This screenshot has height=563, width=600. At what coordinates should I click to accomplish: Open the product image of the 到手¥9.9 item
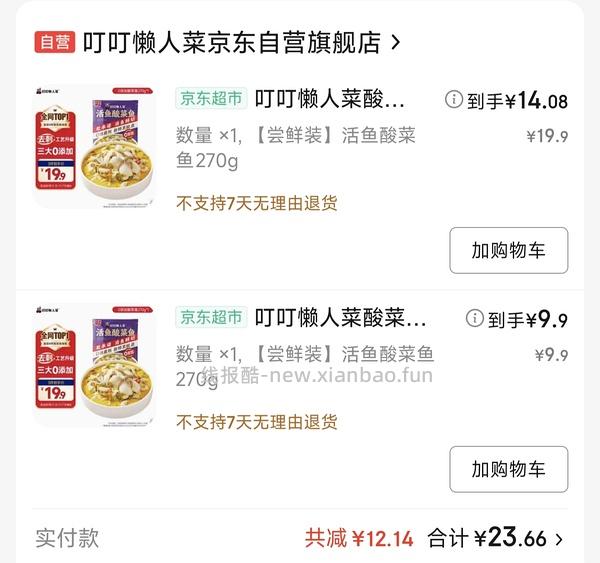(95, 365)
